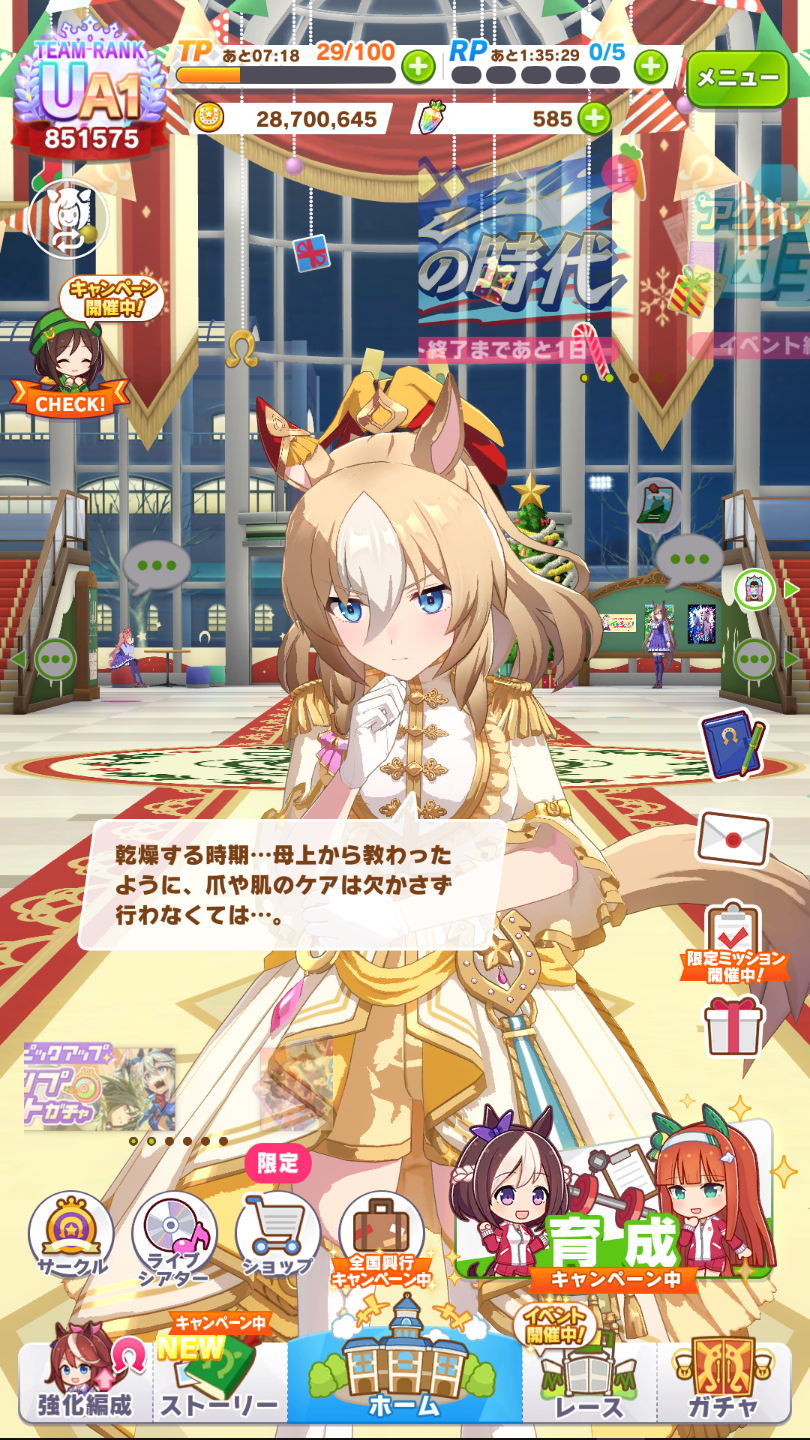Open the present box icon

point(734,1025)
